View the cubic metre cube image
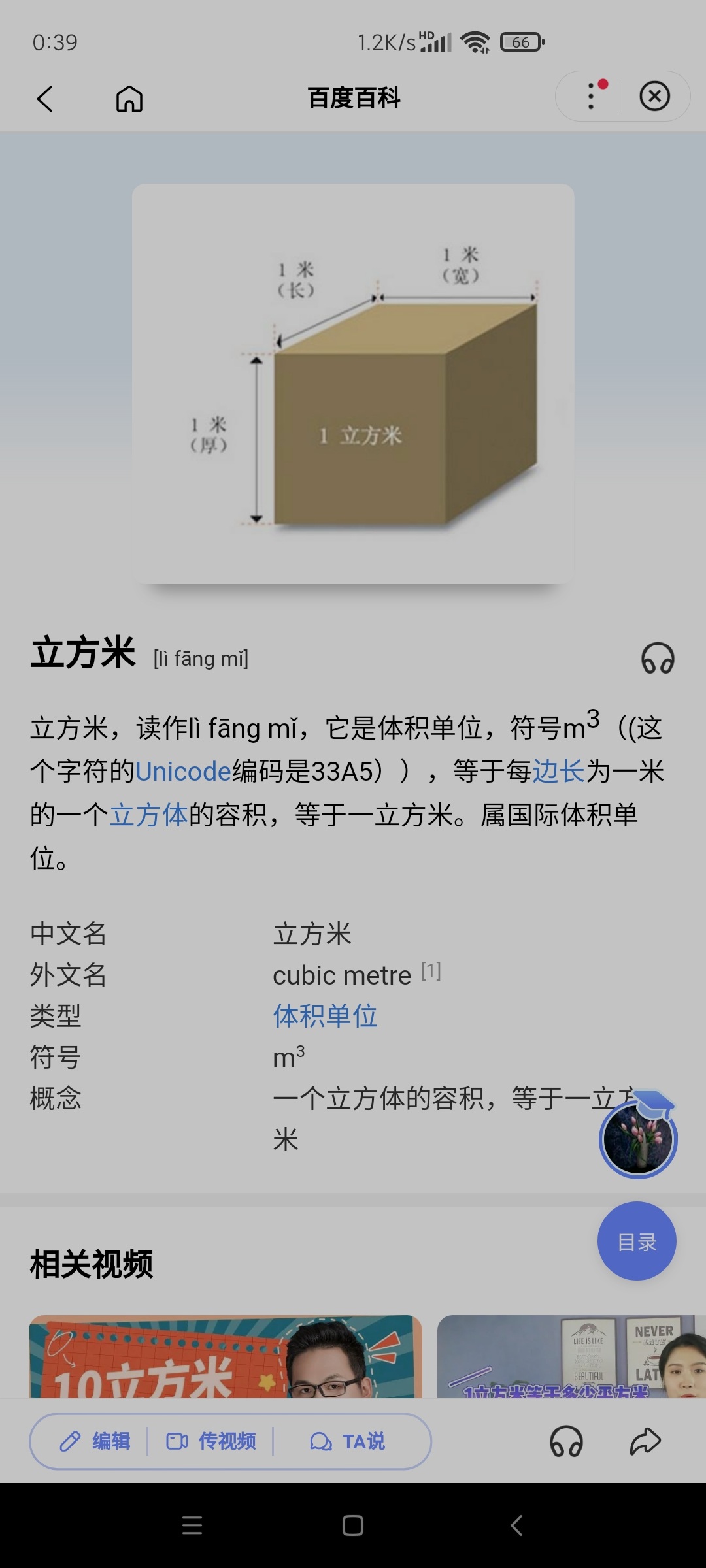706x1568 pixels. click(x=353, y=384)
